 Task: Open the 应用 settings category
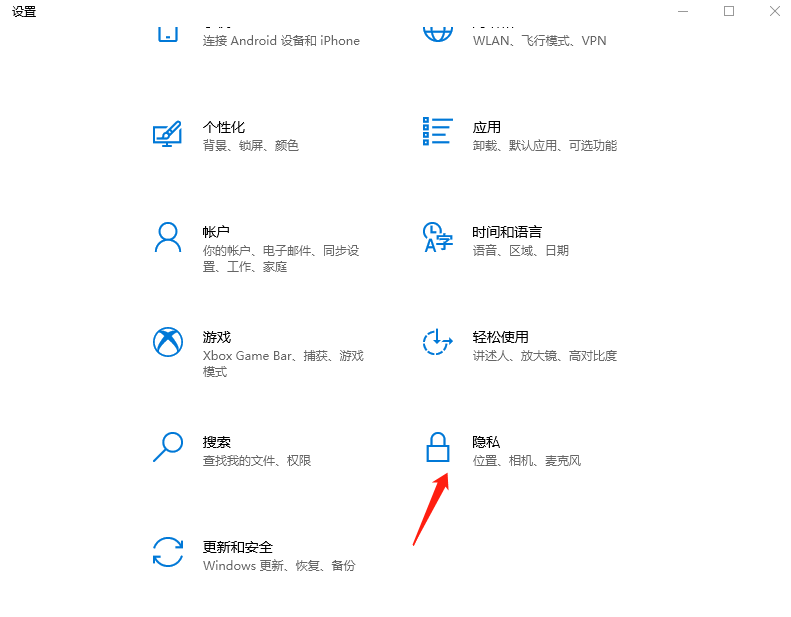click(x=487, y=128)
